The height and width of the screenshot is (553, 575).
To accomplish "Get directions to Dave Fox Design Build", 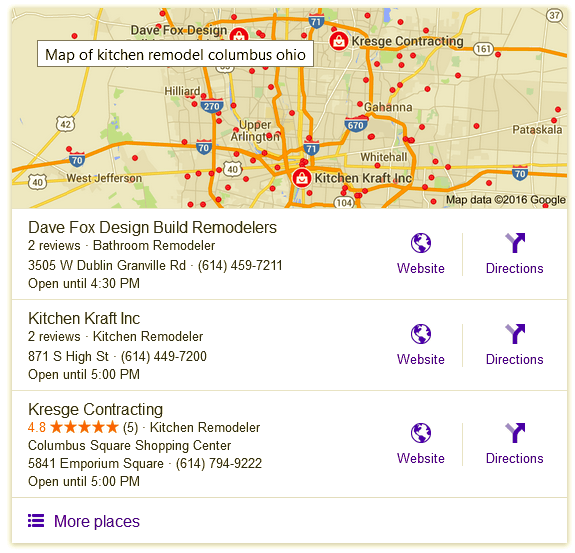I will 514,254.
